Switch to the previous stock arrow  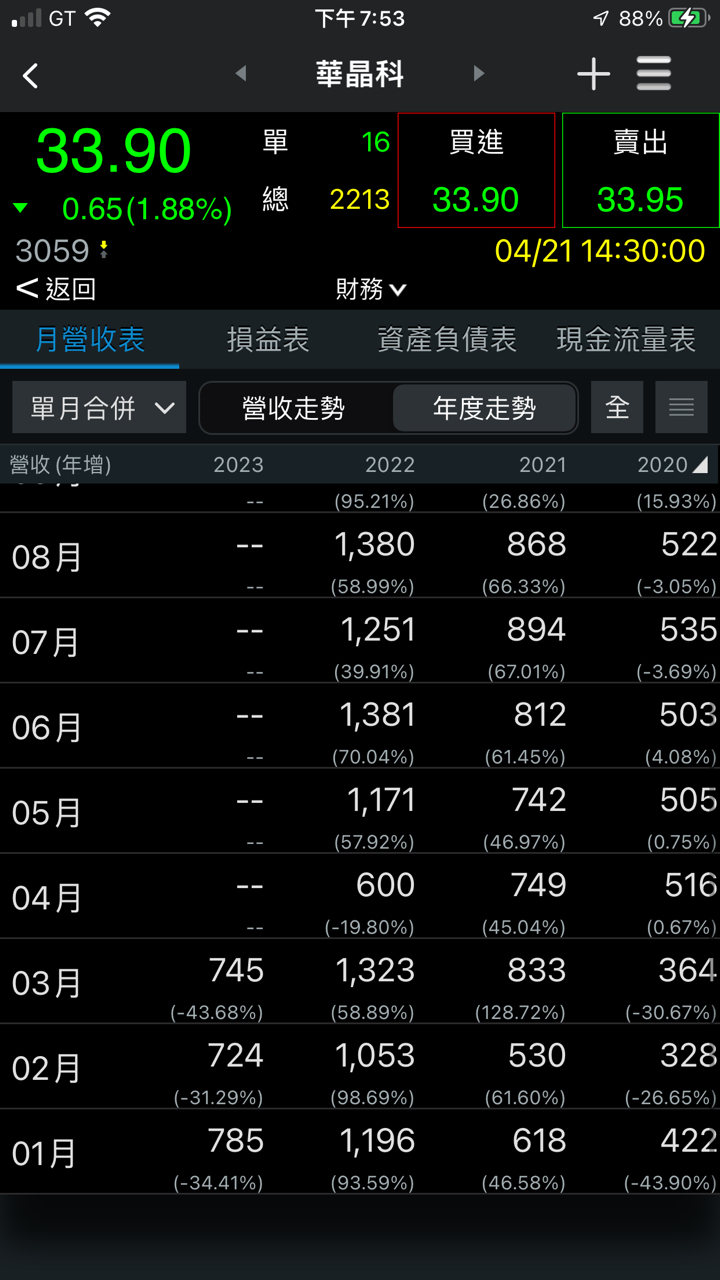tap(240, 74)
